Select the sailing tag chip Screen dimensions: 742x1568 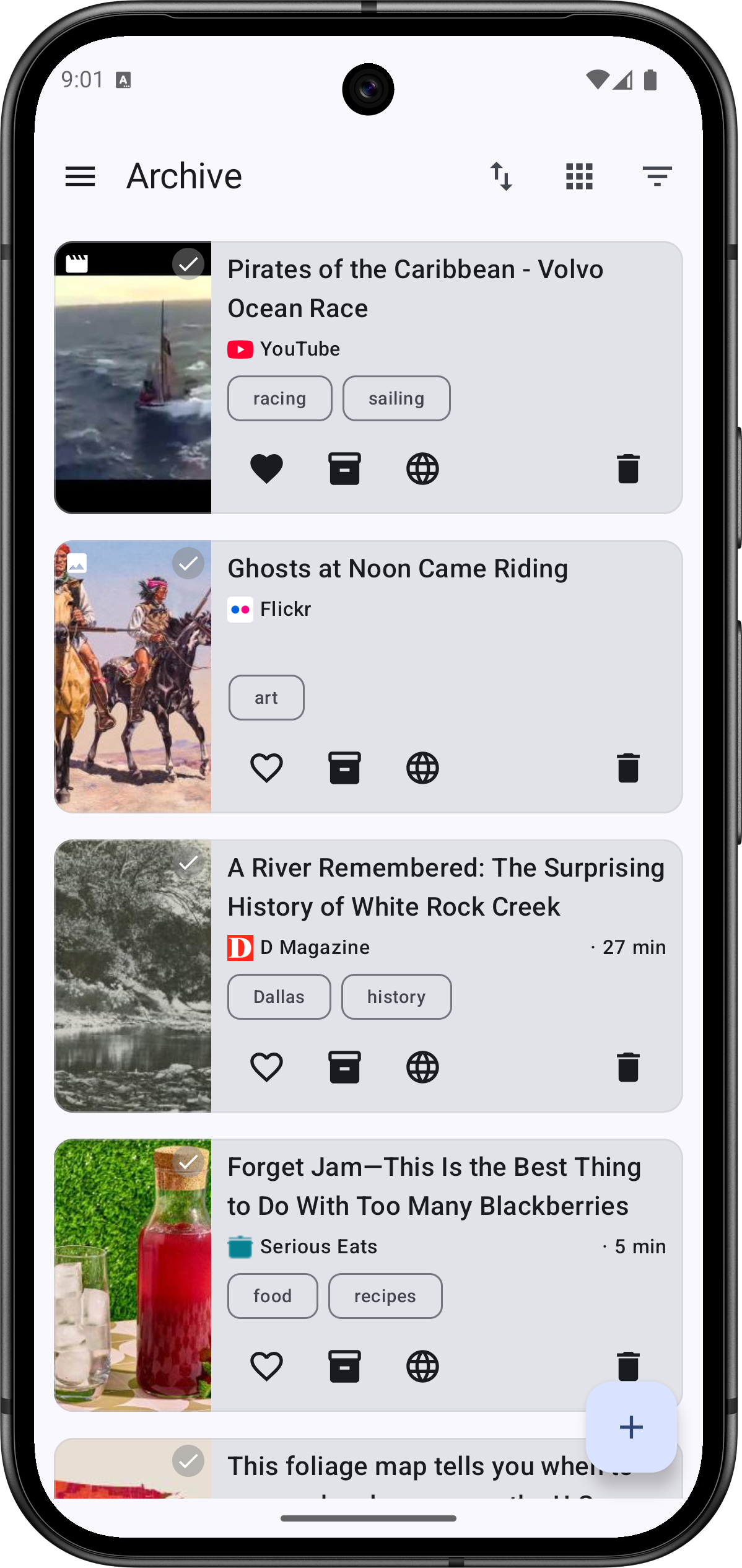click(396, 398)
